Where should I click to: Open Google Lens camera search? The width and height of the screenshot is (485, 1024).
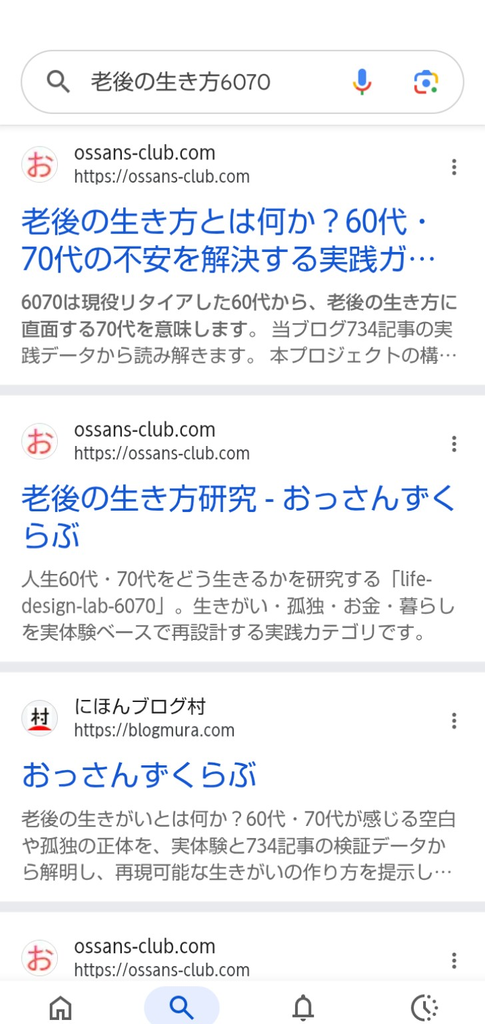click(x=426, y=82)
